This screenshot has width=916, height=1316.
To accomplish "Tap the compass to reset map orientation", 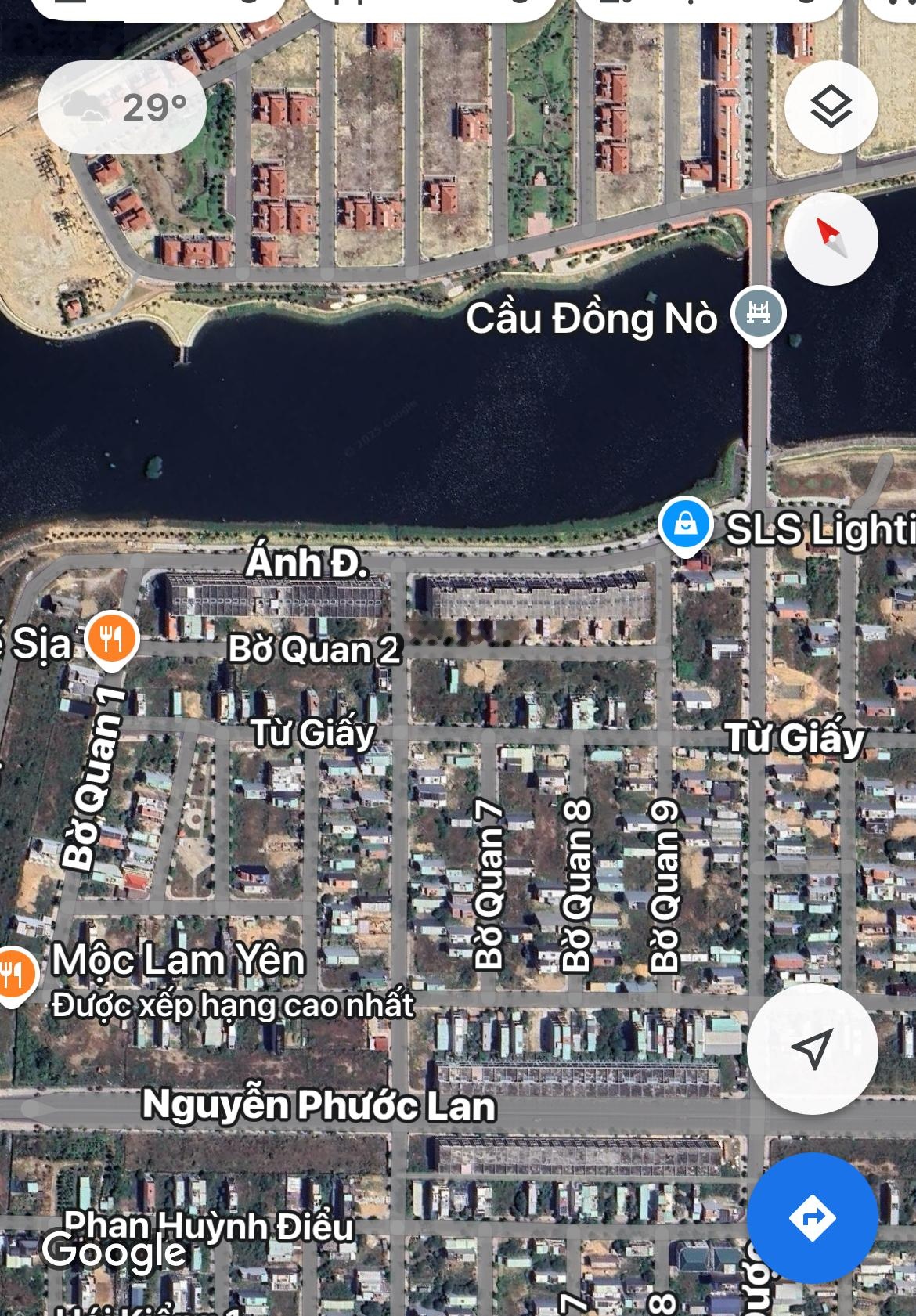I will click(x=831, y=238).
